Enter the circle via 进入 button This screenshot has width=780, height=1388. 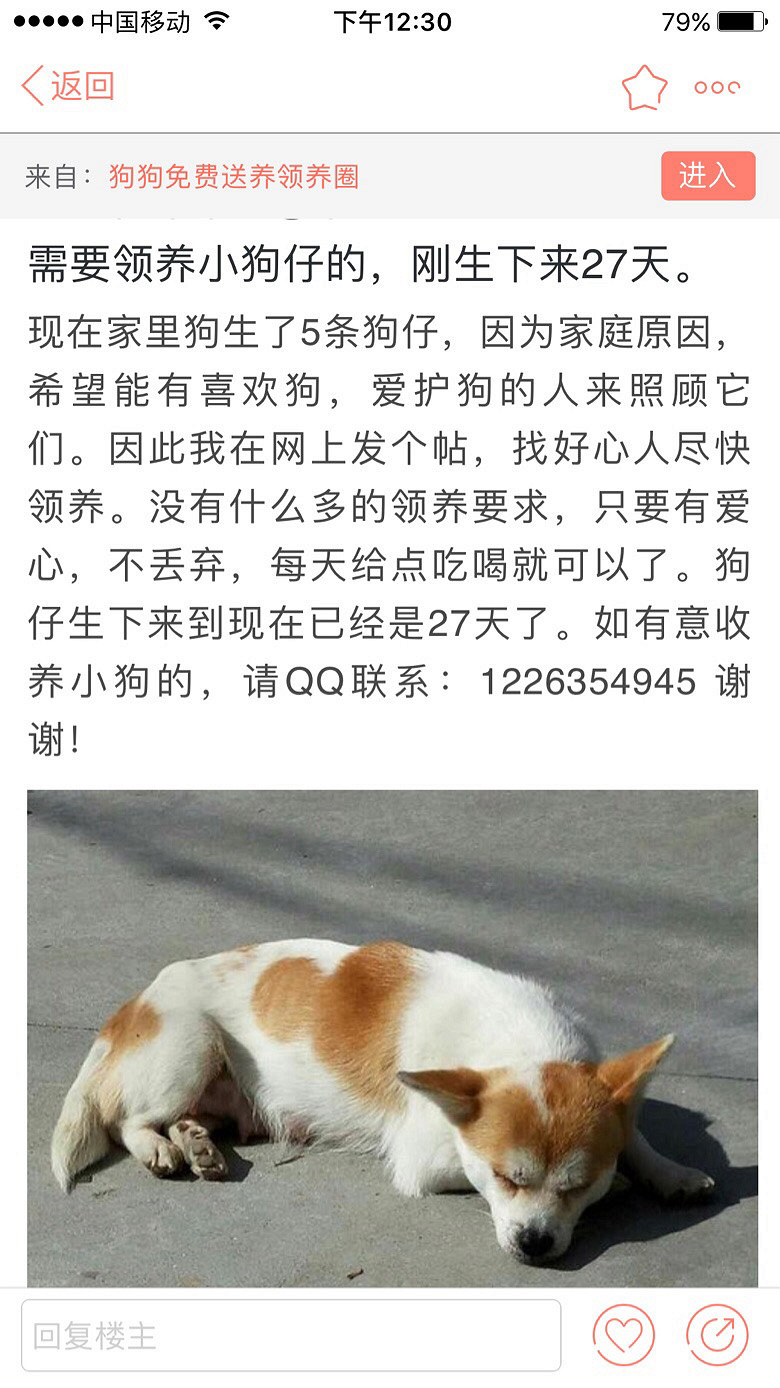point(707,176)
